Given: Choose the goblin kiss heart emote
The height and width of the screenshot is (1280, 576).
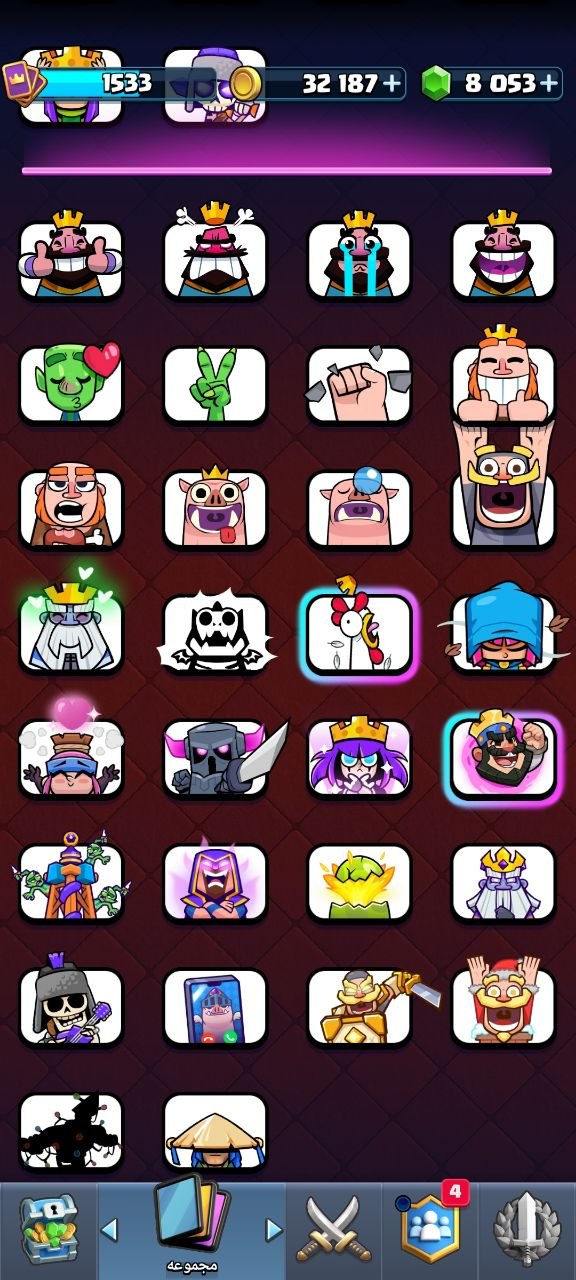Looking at the screenshot, I should tap(71, 383).
